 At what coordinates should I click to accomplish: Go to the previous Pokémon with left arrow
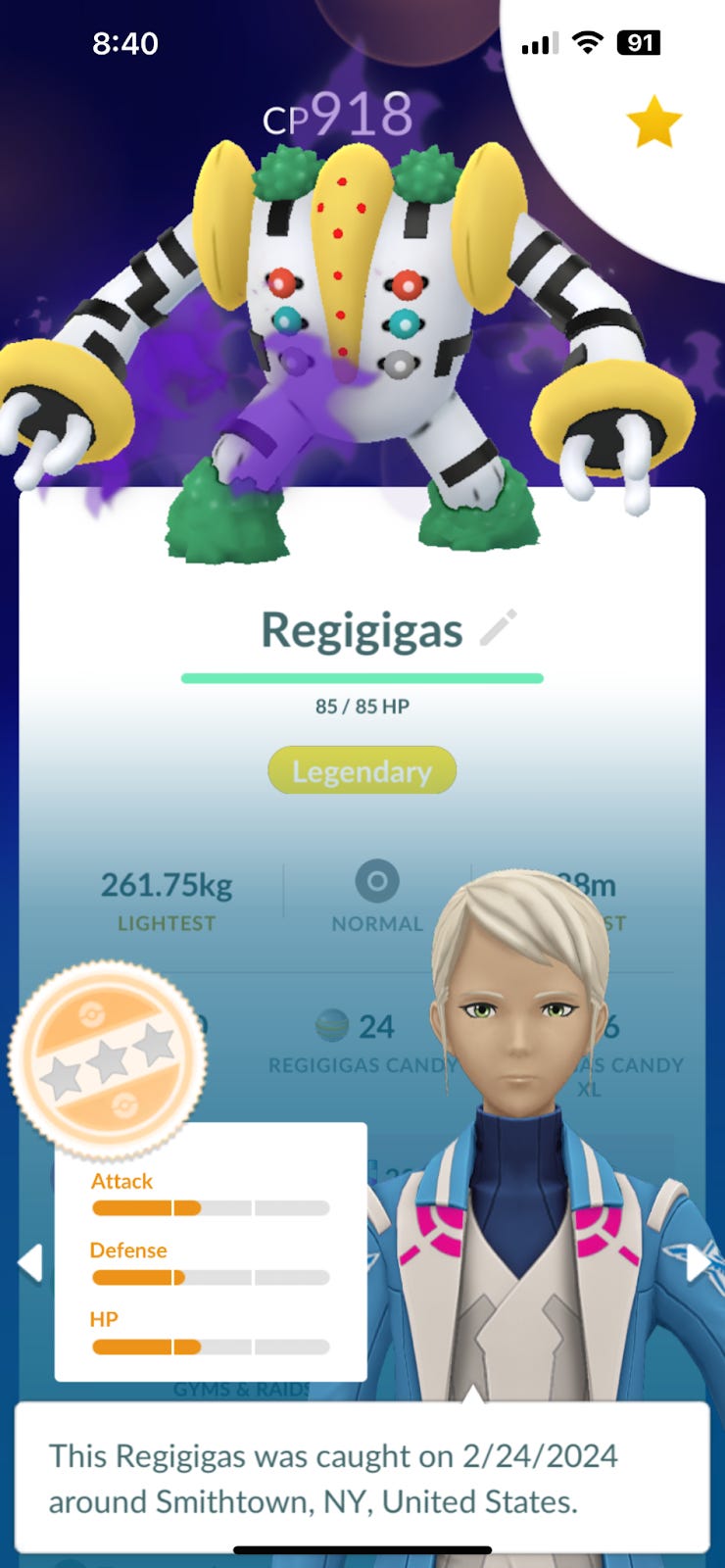(30, 1262)
